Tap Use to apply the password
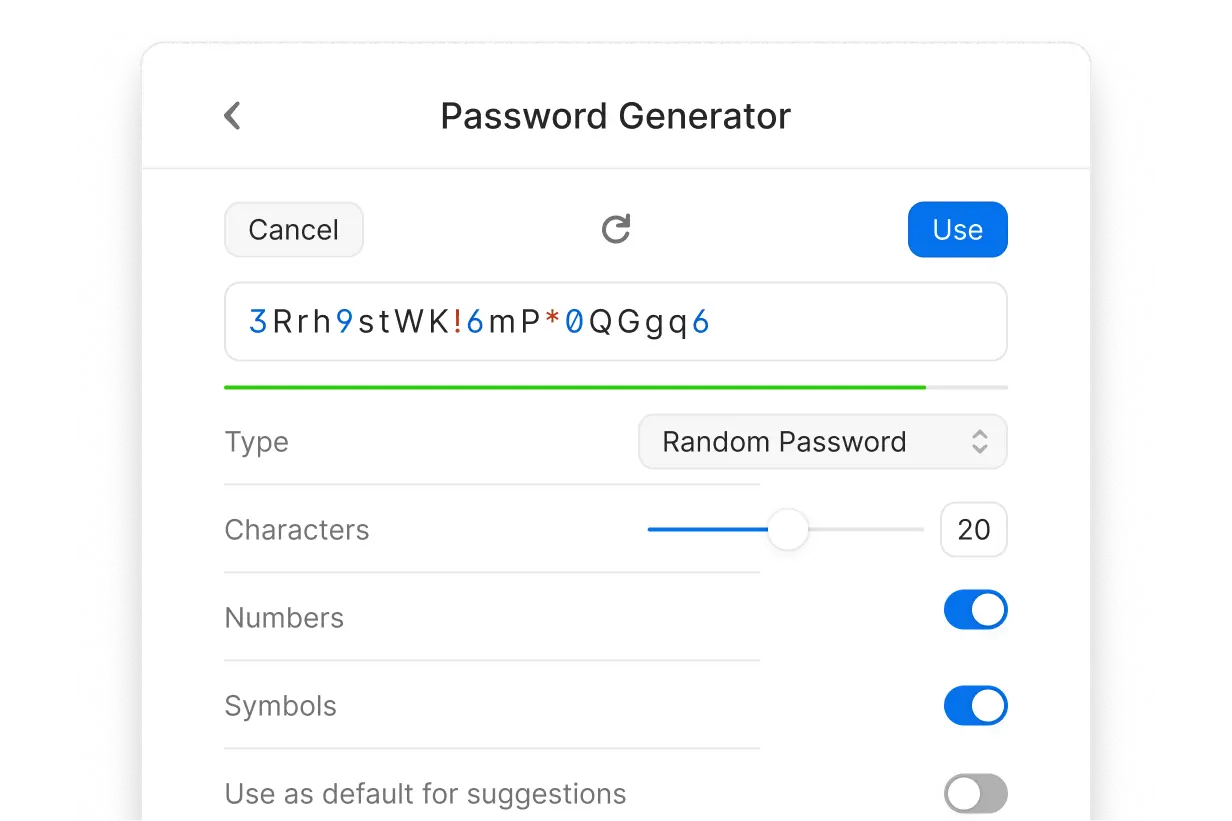This screenshot has width=1232, height=821. click(x=957, y=230)
